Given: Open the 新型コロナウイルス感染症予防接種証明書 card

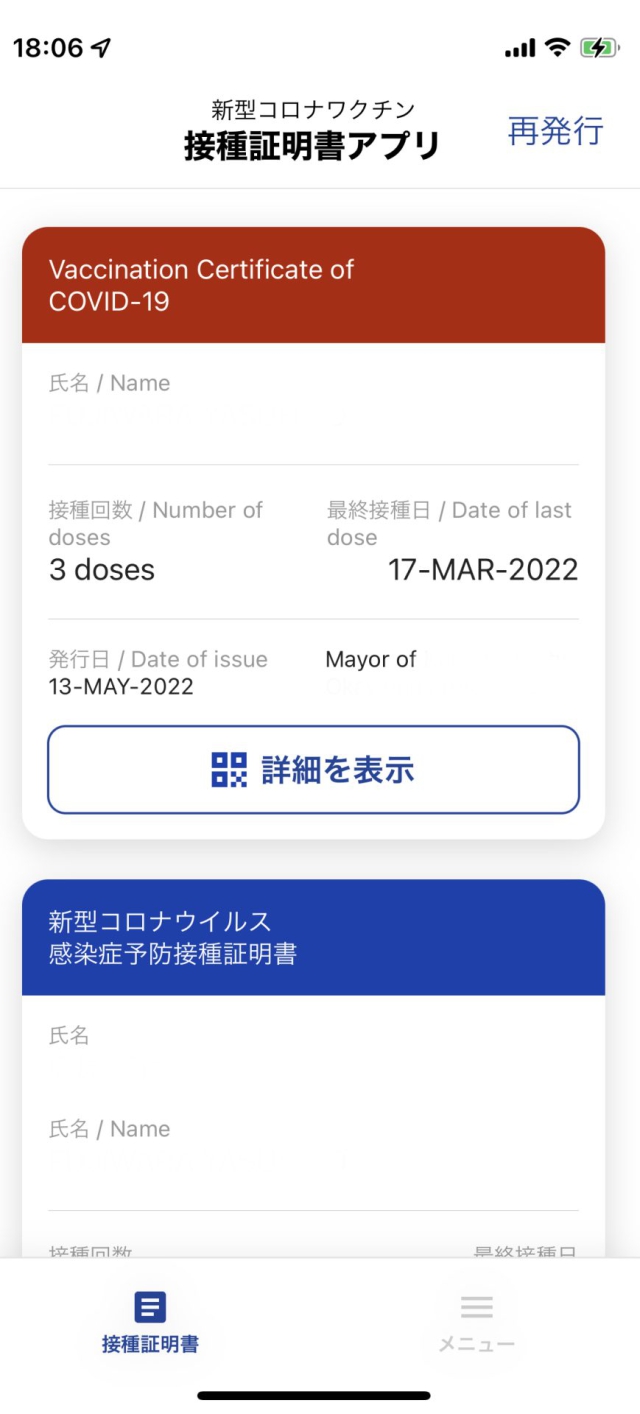Looking at the screenshot, I should pos(313,938).
